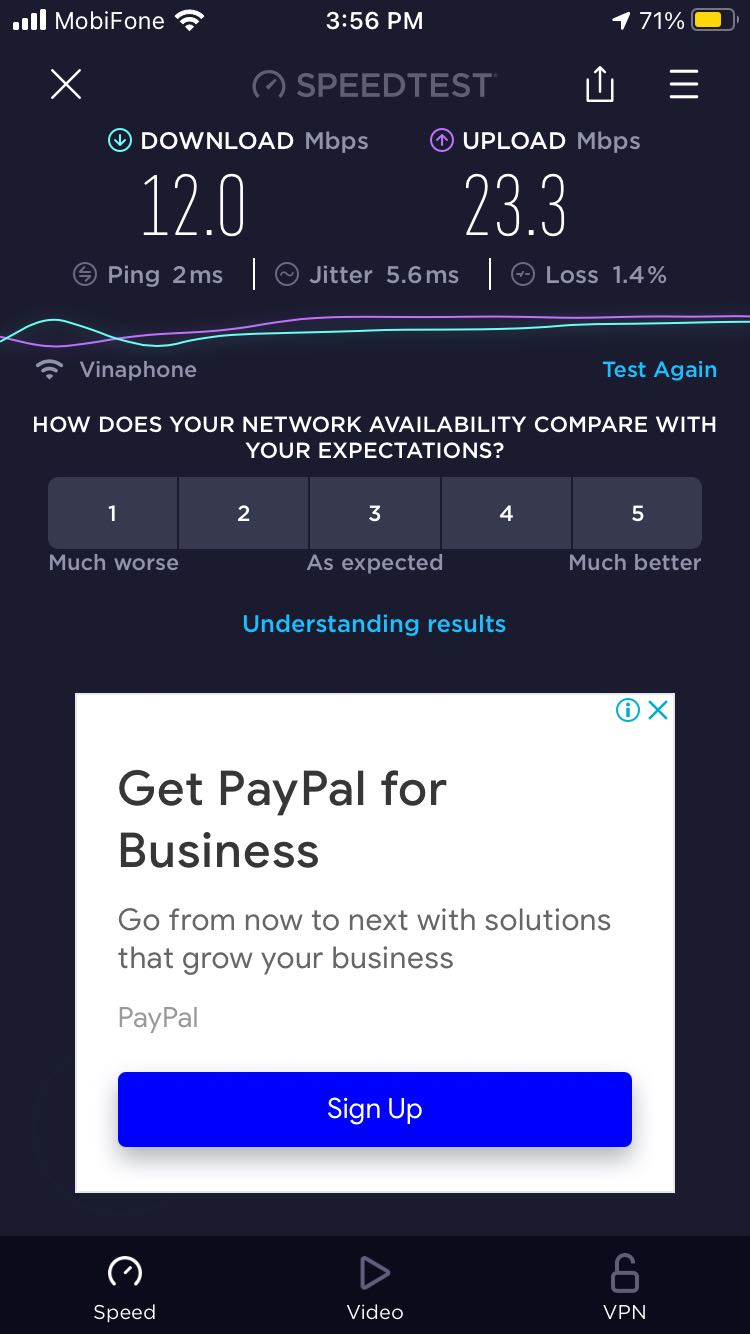Screen dimensions: 750x1334
Task: Open the ad info icon
Action: (x=628, y=710)
